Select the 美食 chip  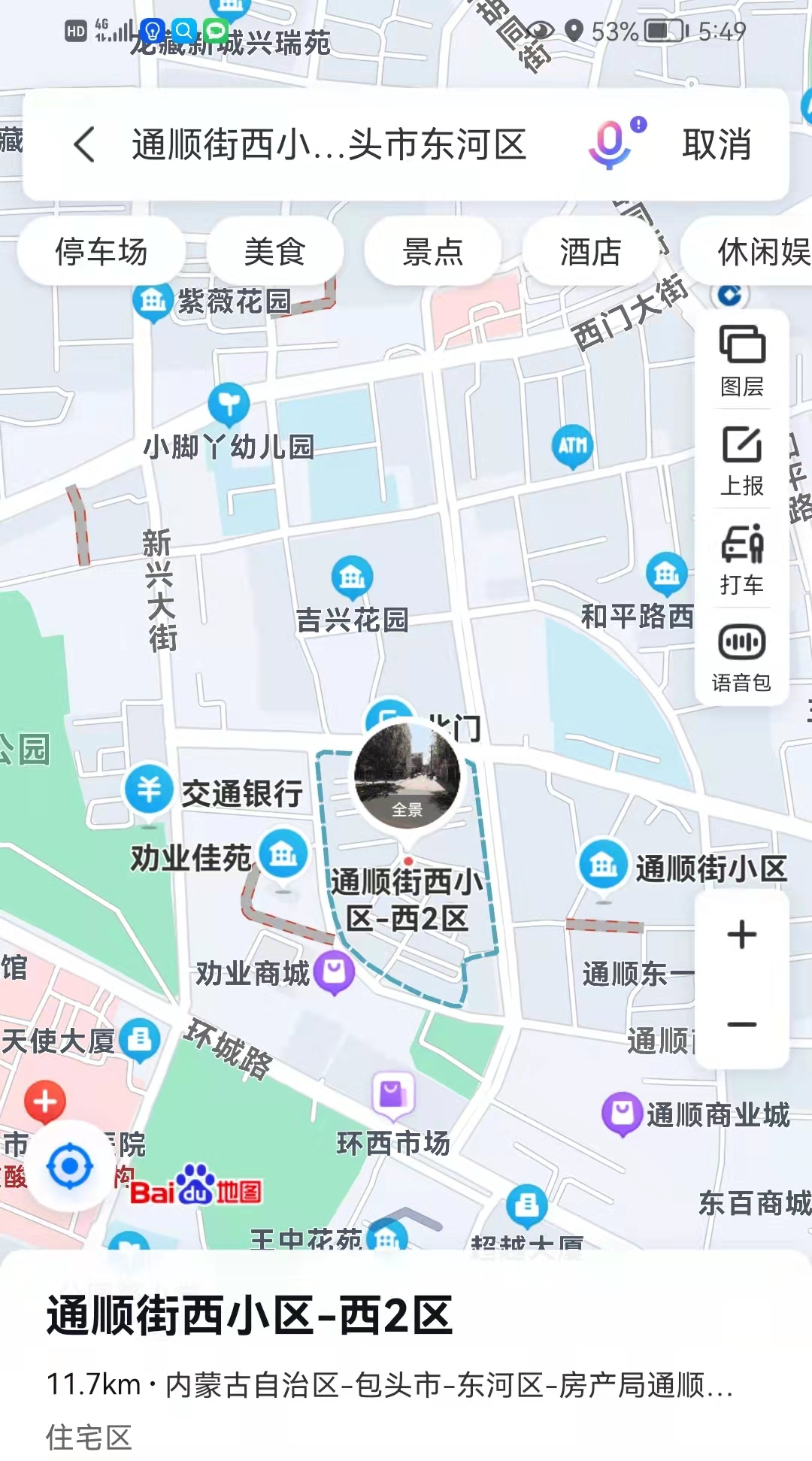tap(275, 252)
